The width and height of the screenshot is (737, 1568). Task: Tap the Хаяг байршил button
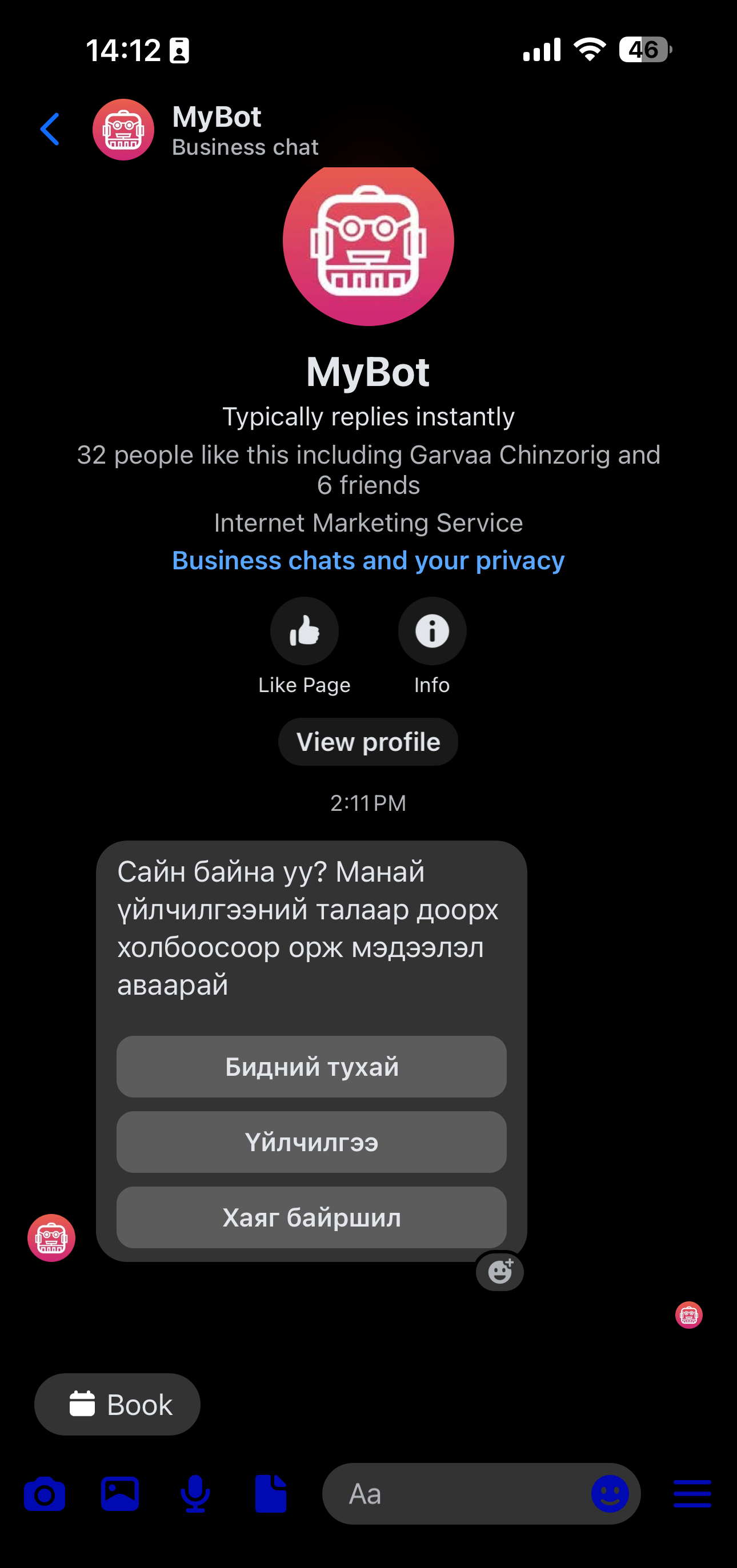[x=311, y=1218]
